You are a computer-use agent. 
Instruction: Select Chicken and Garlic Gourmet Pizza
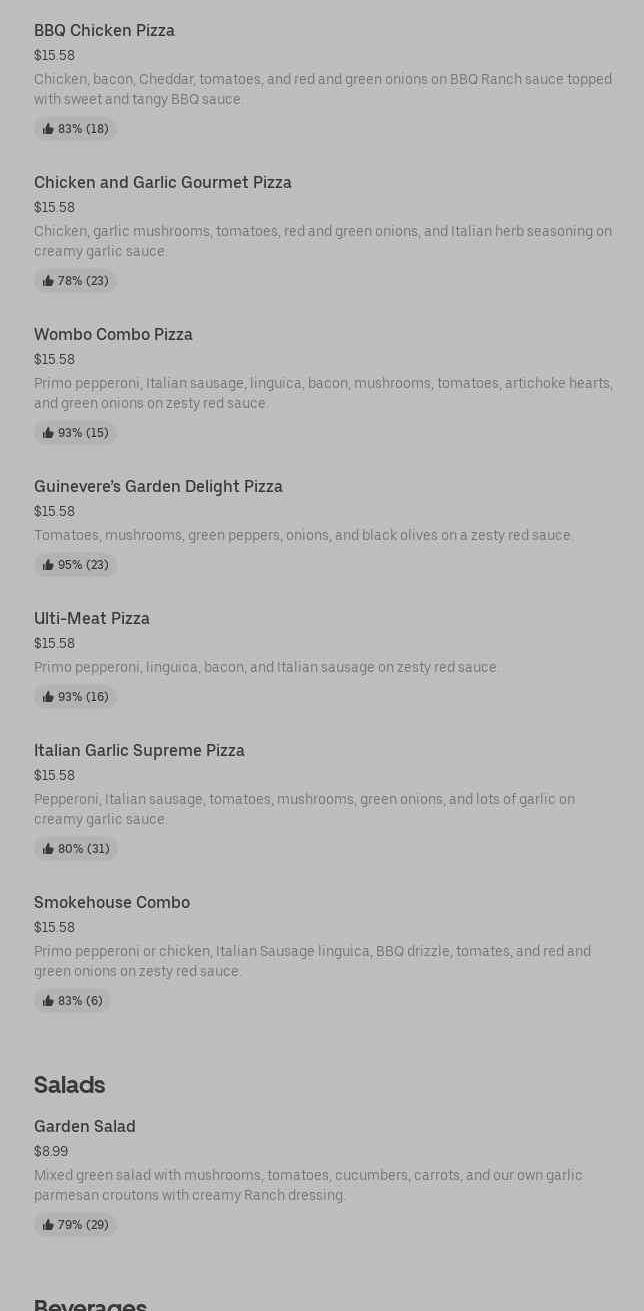[x=162, y=183]
